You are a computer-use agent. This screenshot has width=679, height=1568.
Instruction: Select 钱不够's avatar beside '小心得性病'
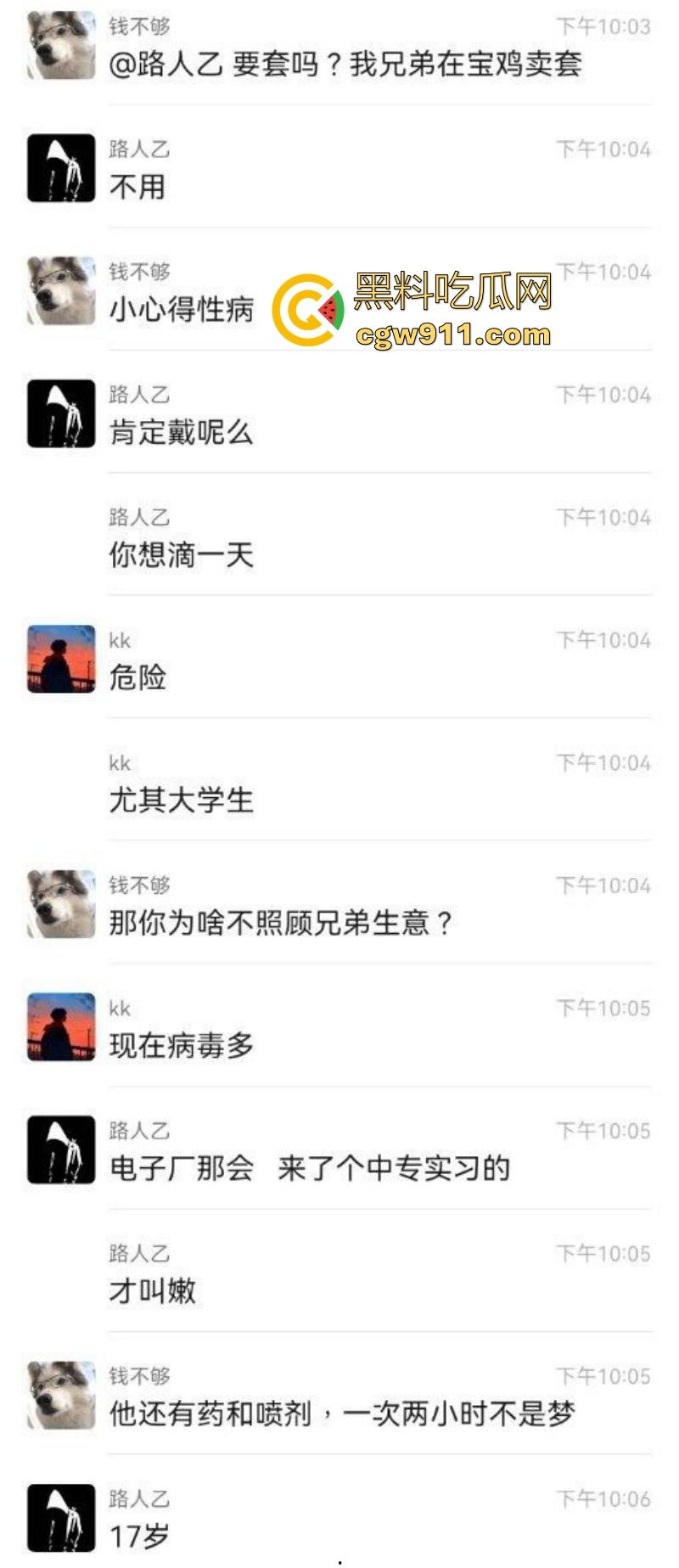click(x=59, y=295)
